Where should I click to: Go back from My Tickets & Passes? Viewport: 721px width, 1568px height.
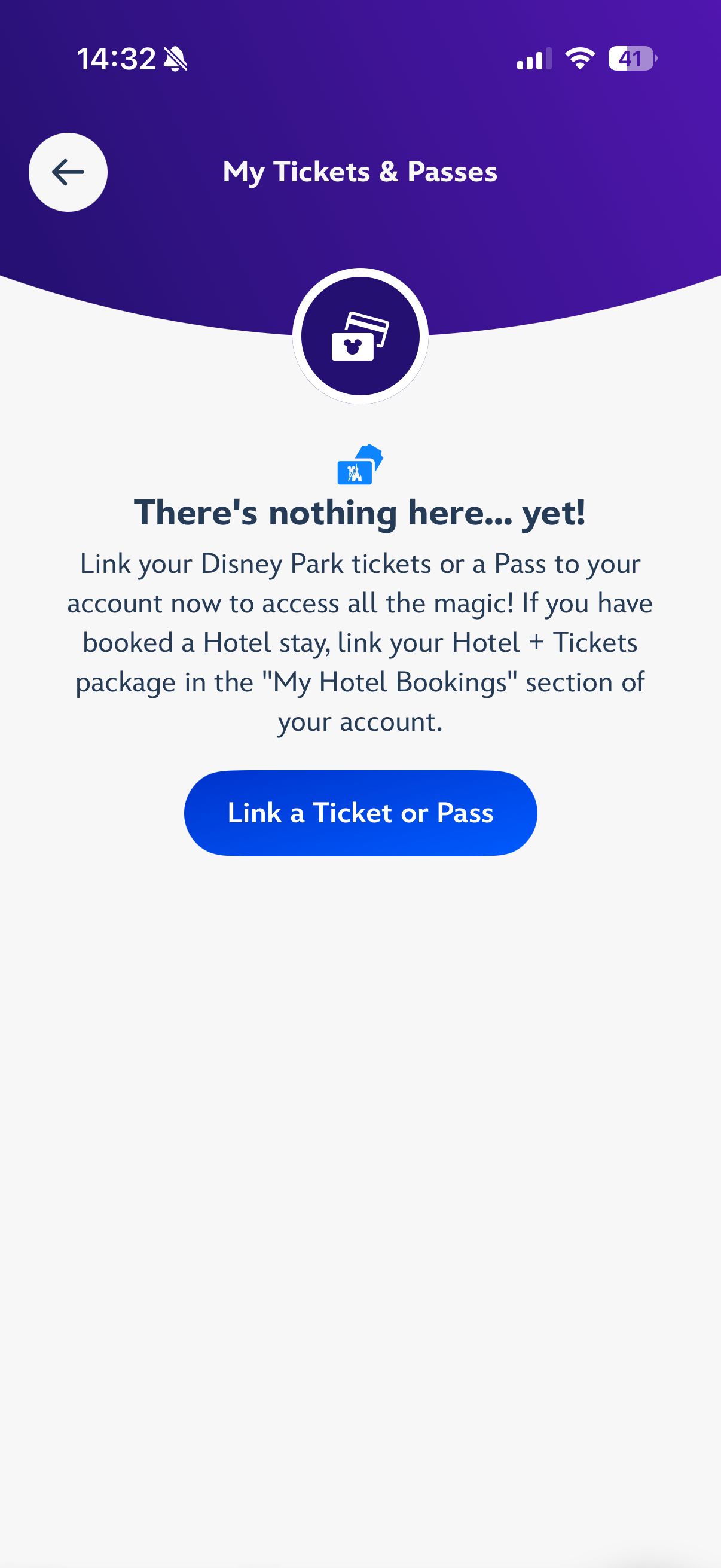68,172
